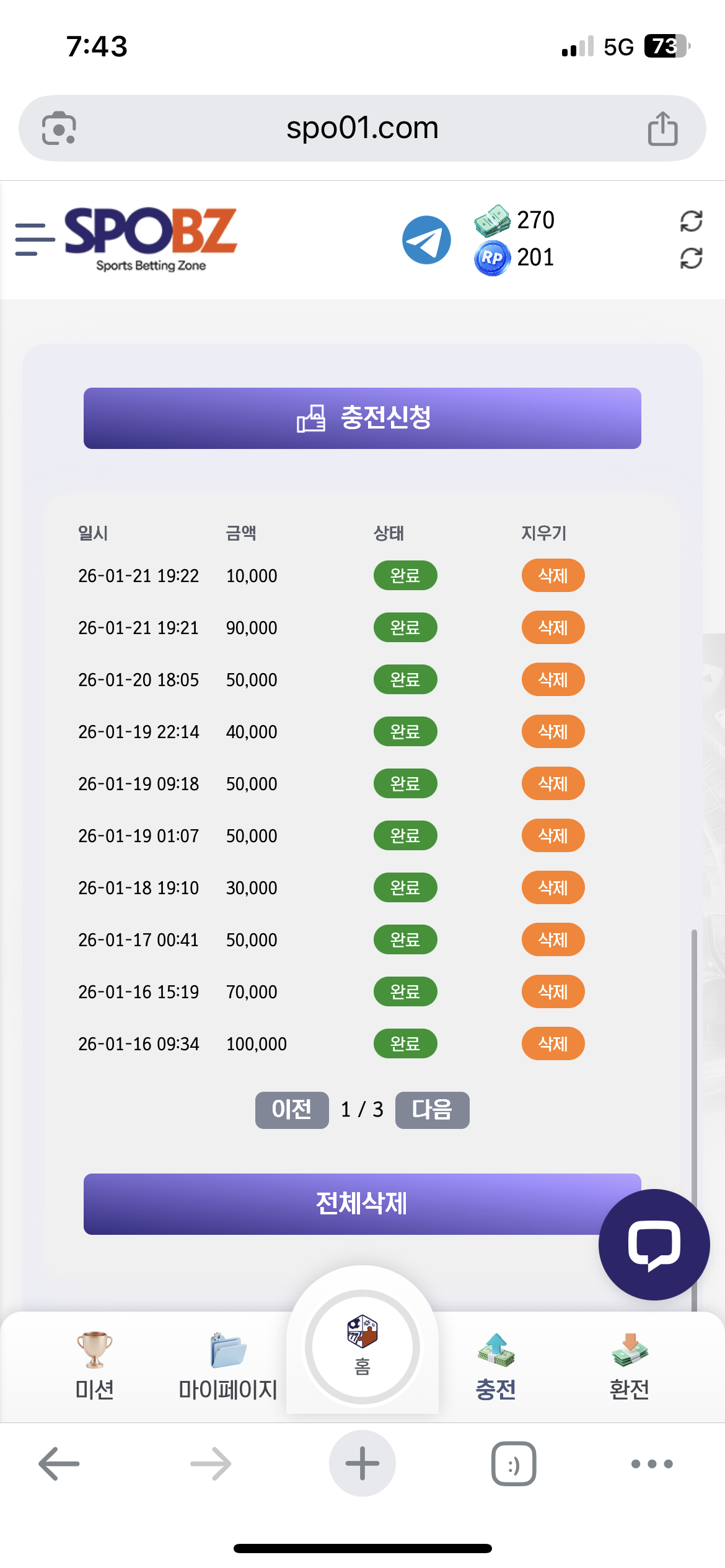725x1568 pixels.
Task: Open the live chat bubble
Action: pos(654,1244)
